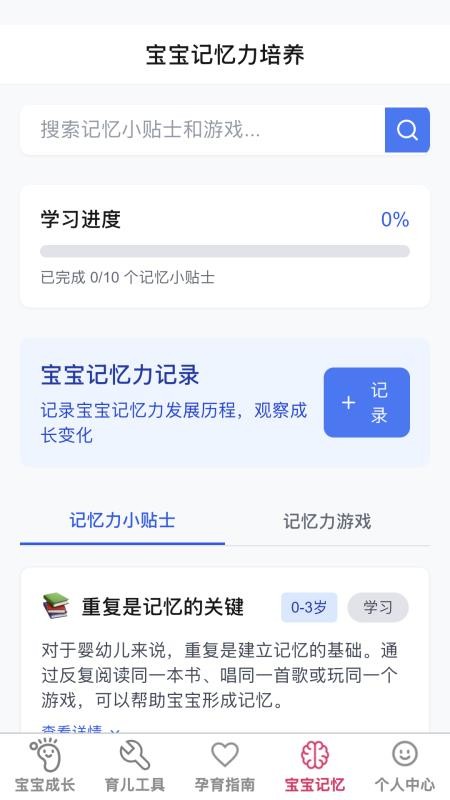Switch to 孕育指南 tab

click(225, 766)
